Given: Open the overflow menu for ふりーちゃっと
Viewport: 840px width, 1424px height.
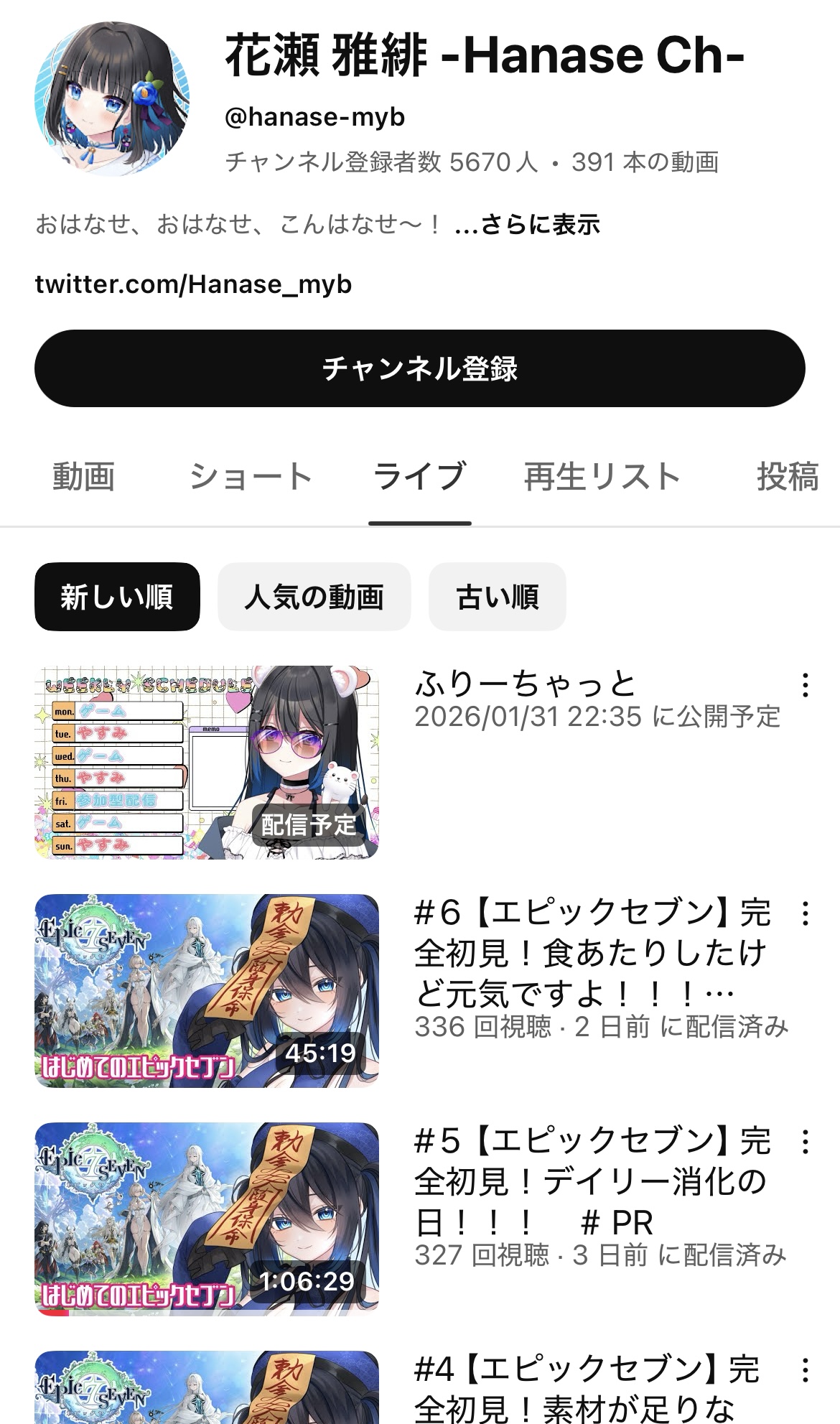Looking at the screenshot, I should click(x=806, y=685).
